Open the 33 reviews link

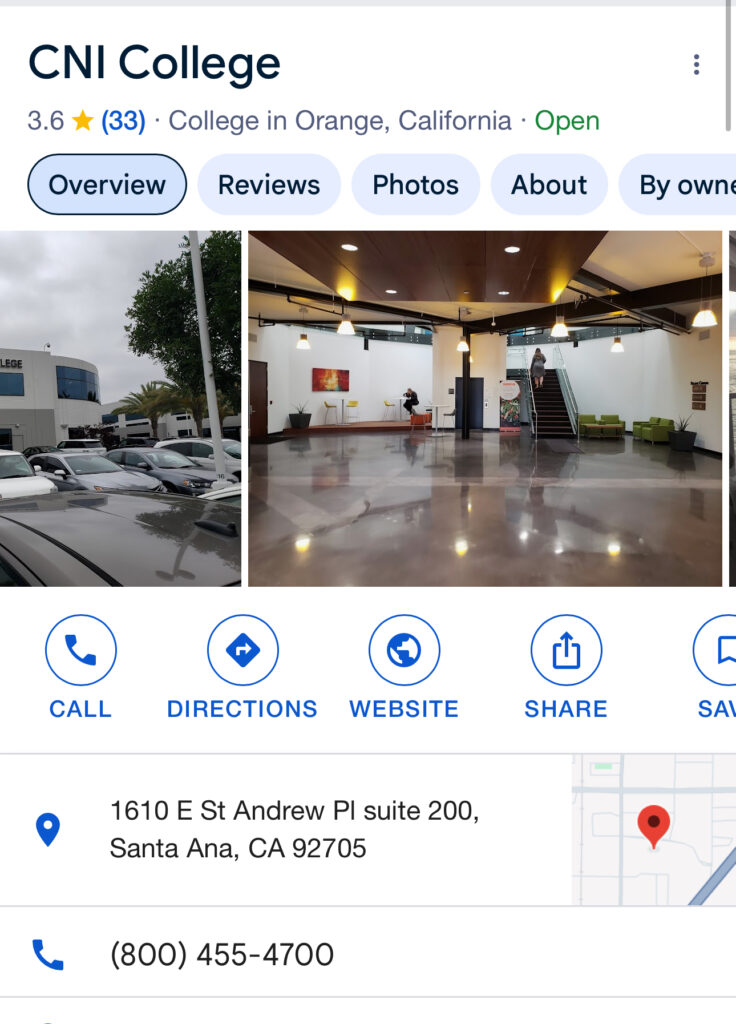tap(123, 122)
